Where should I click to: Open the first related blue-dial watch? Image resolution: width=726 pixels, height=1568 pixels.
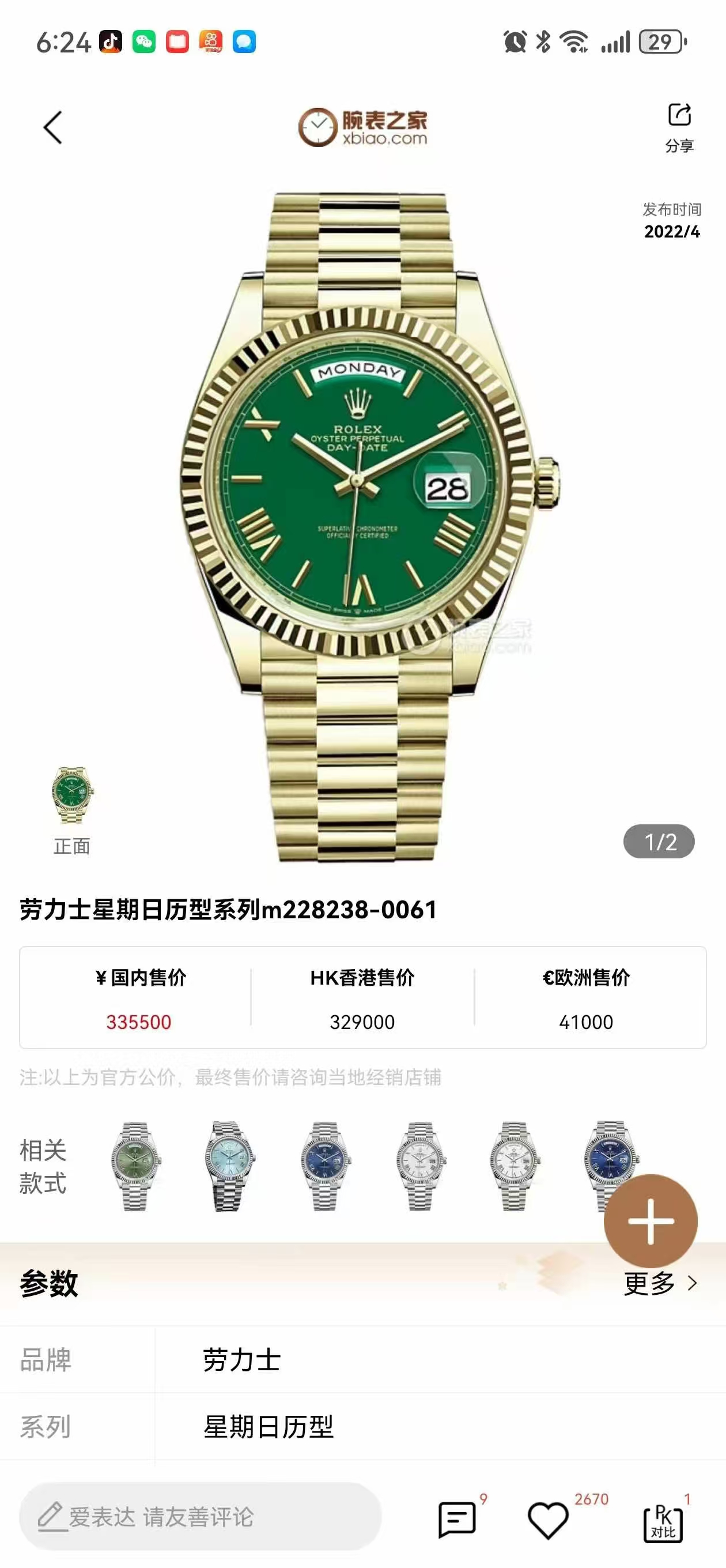point(325,1166)
